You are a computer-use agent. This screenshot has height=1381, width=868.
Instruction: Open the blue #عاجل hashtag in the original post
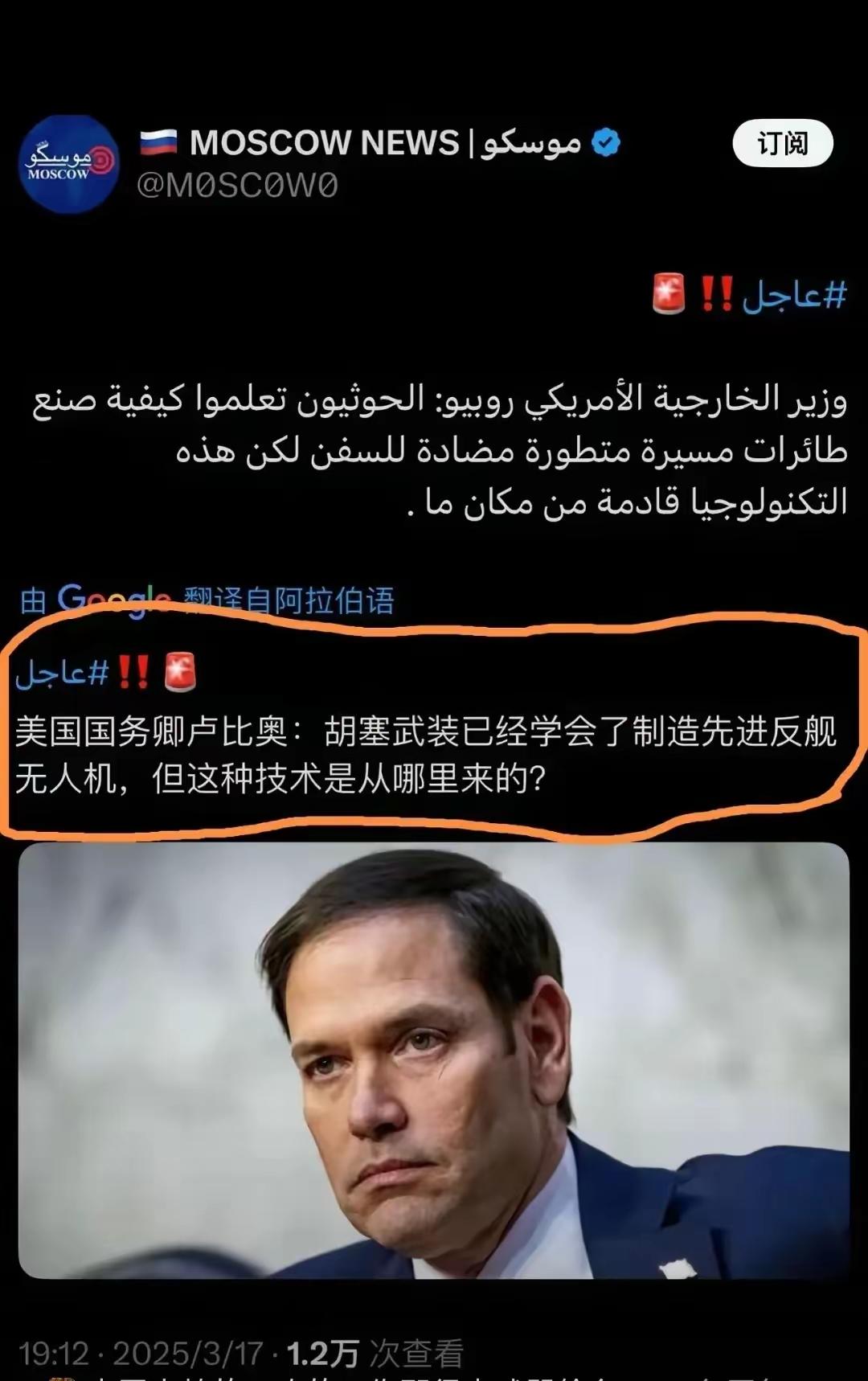click(794, 295)
